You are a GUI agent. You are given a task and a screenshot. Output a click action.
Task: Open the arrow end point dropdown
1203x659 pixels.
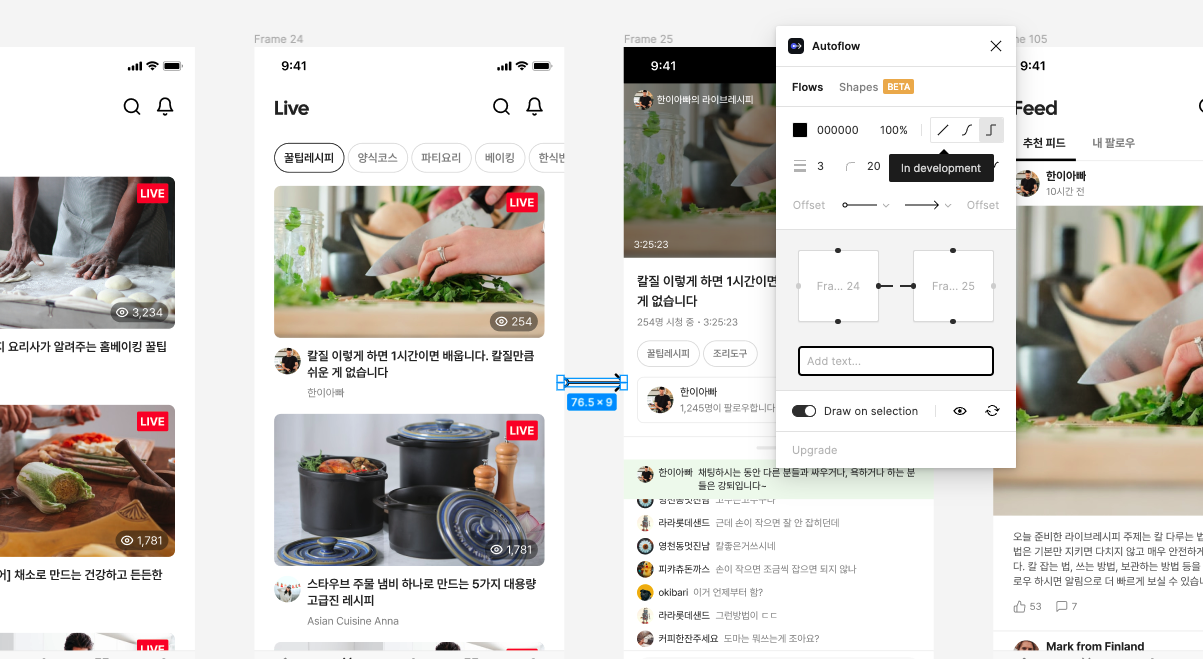[x=928, y=205]
